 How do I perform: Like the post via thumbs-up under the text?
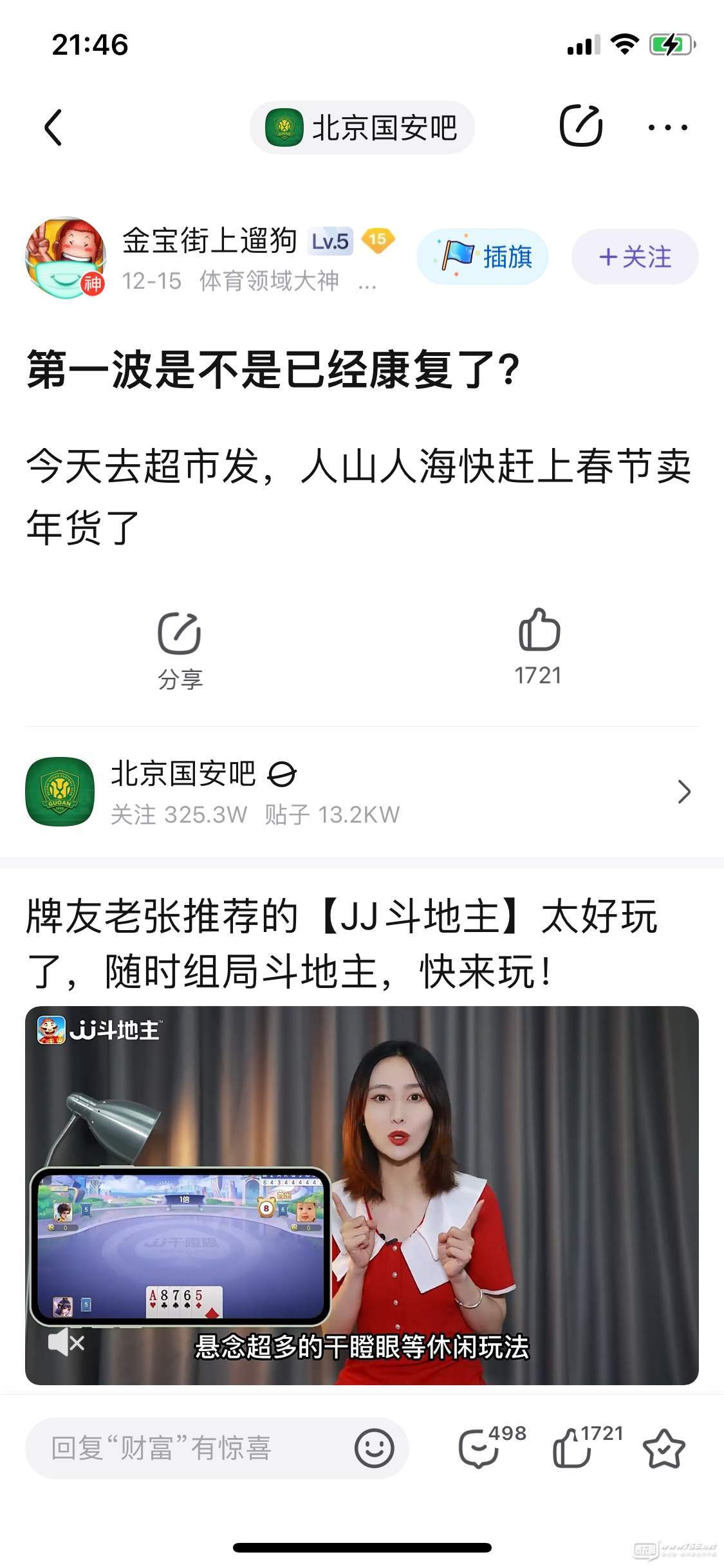(x=539, y=647)
